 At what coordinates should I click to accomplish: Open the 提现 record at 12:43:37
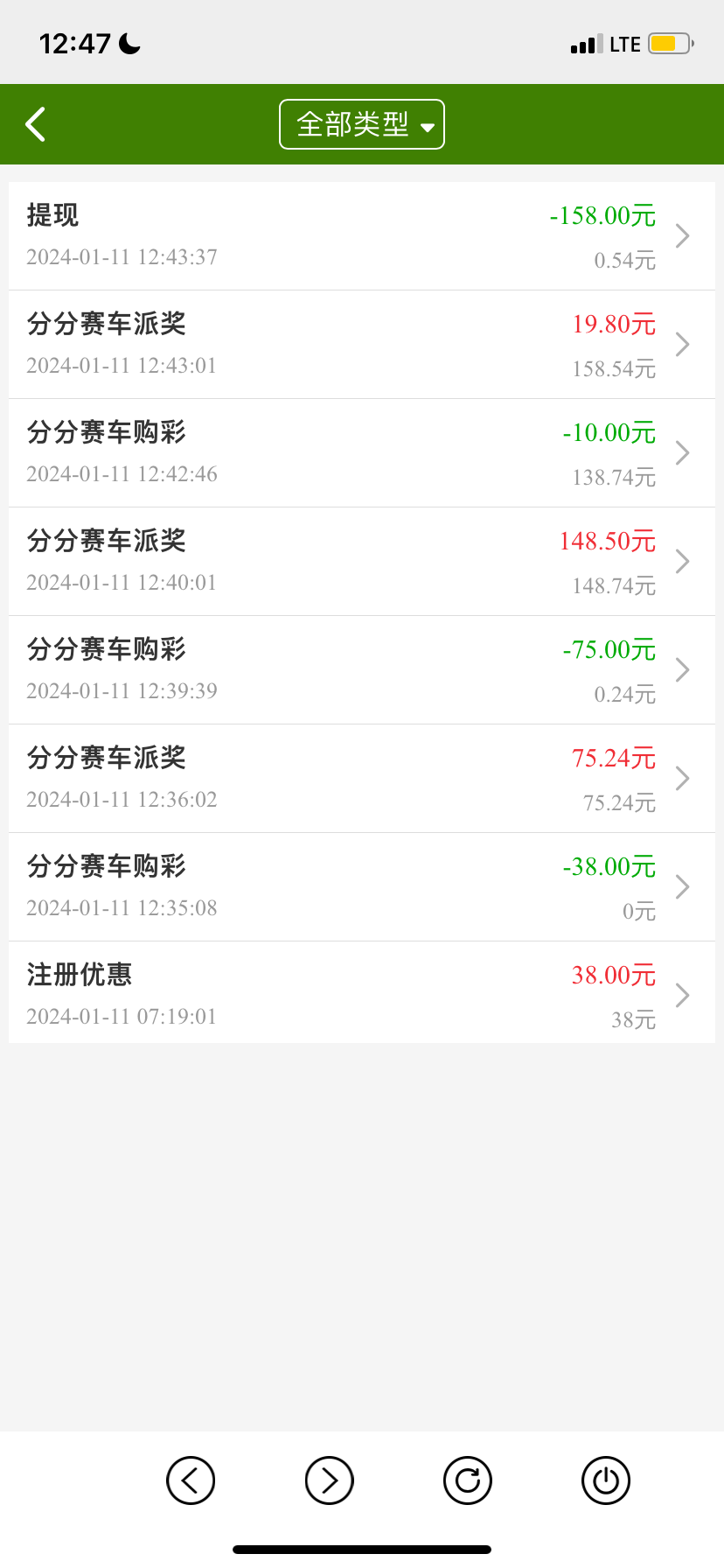[362, 236]
